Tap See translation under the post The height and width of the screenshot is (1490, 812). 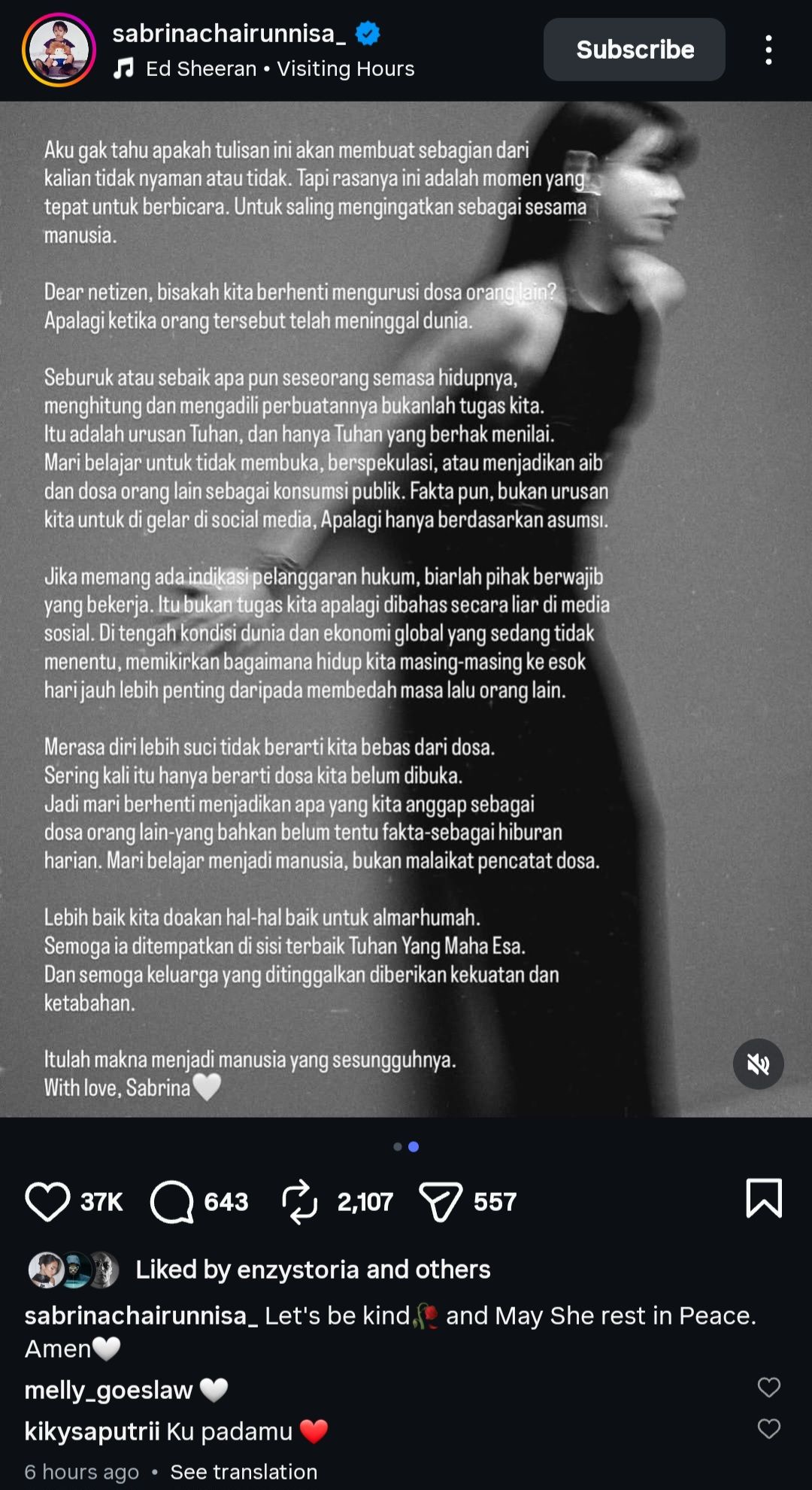click(244, 1471)
